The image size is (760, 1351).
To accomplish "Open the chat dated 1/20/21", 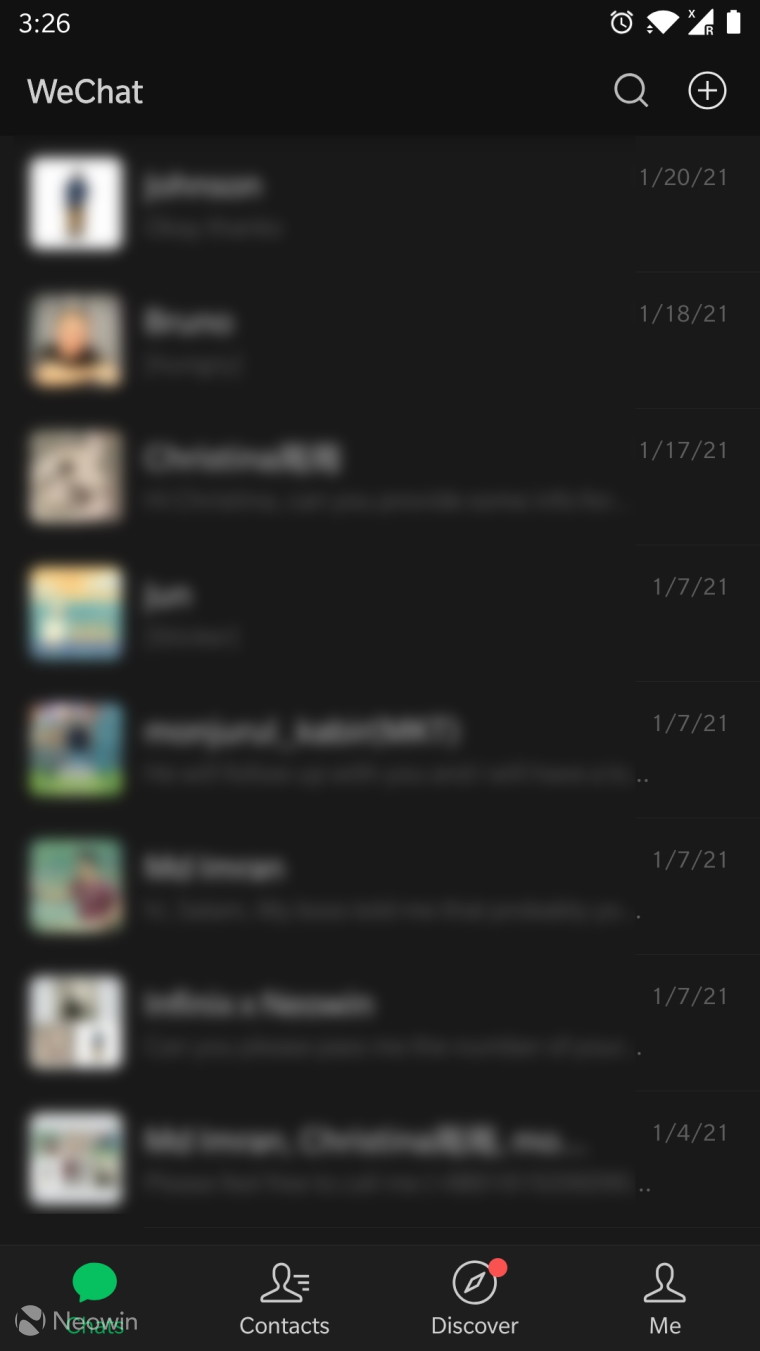I will click(380, 203).
